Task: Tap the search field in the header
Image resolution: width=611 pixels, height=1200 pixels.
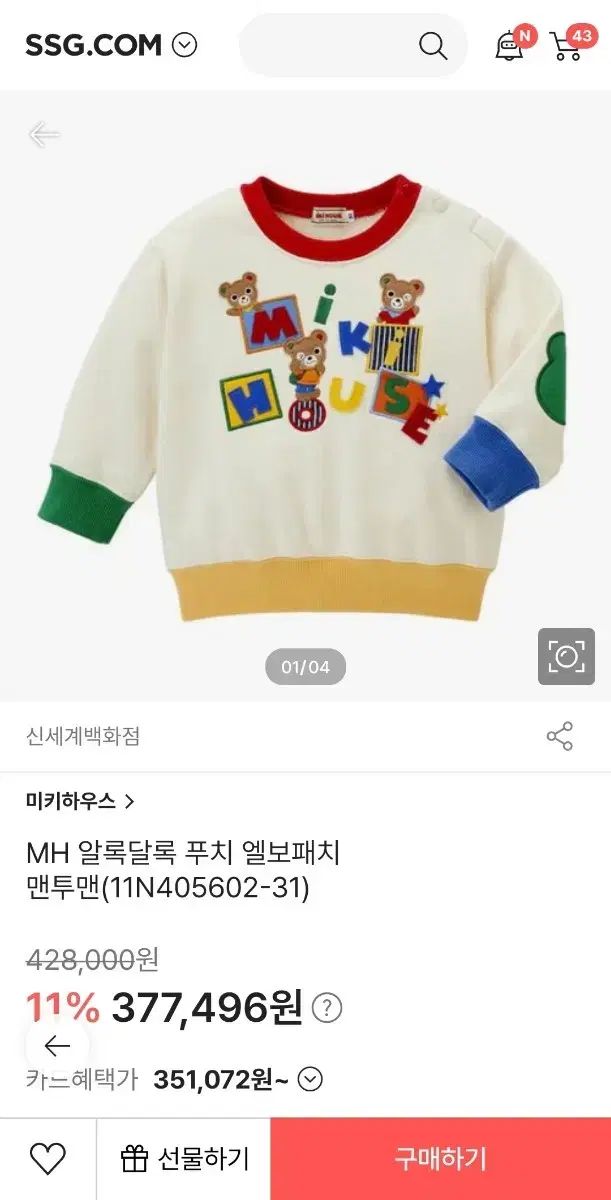Action: (x=340, y=46)
